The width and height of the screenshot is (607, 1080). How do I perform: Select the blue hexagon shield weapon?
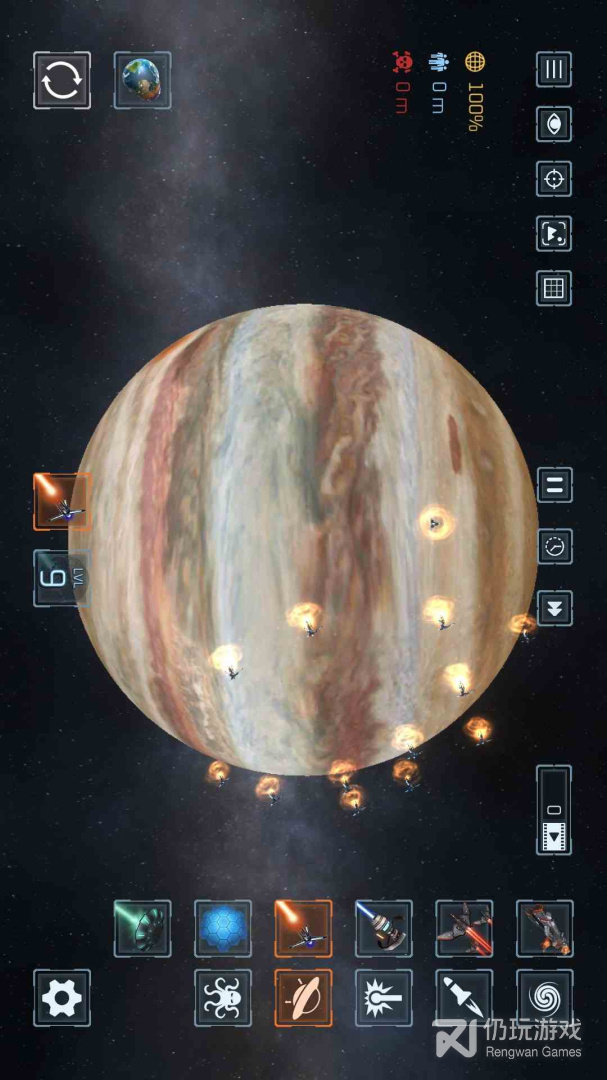223,928
